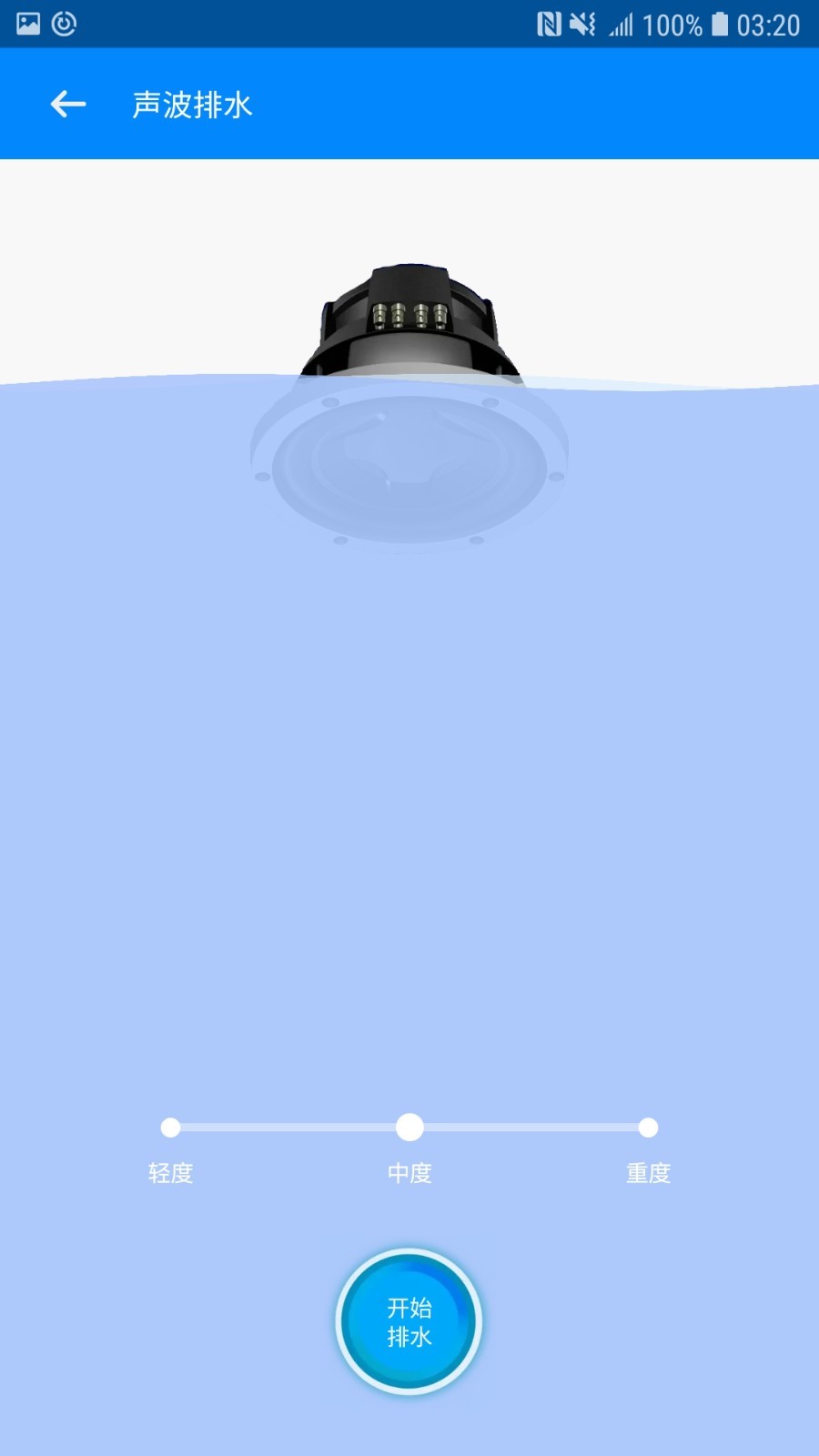Select the 中度 intensity level
The width and height of the screenshot is (819, 1456).
pyautogui.click(x=409, y=1127)
